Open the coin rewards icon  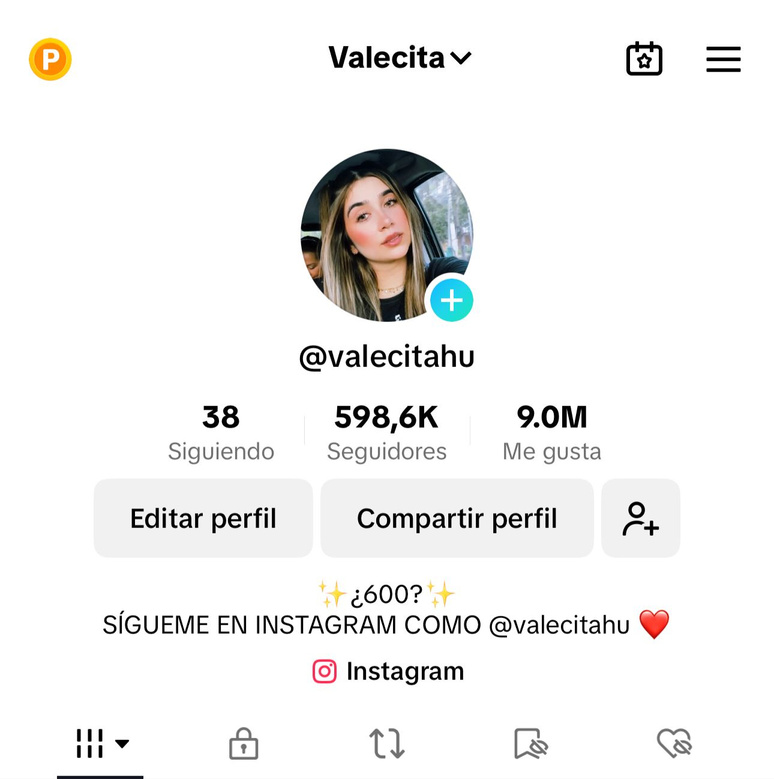[50, 59]
